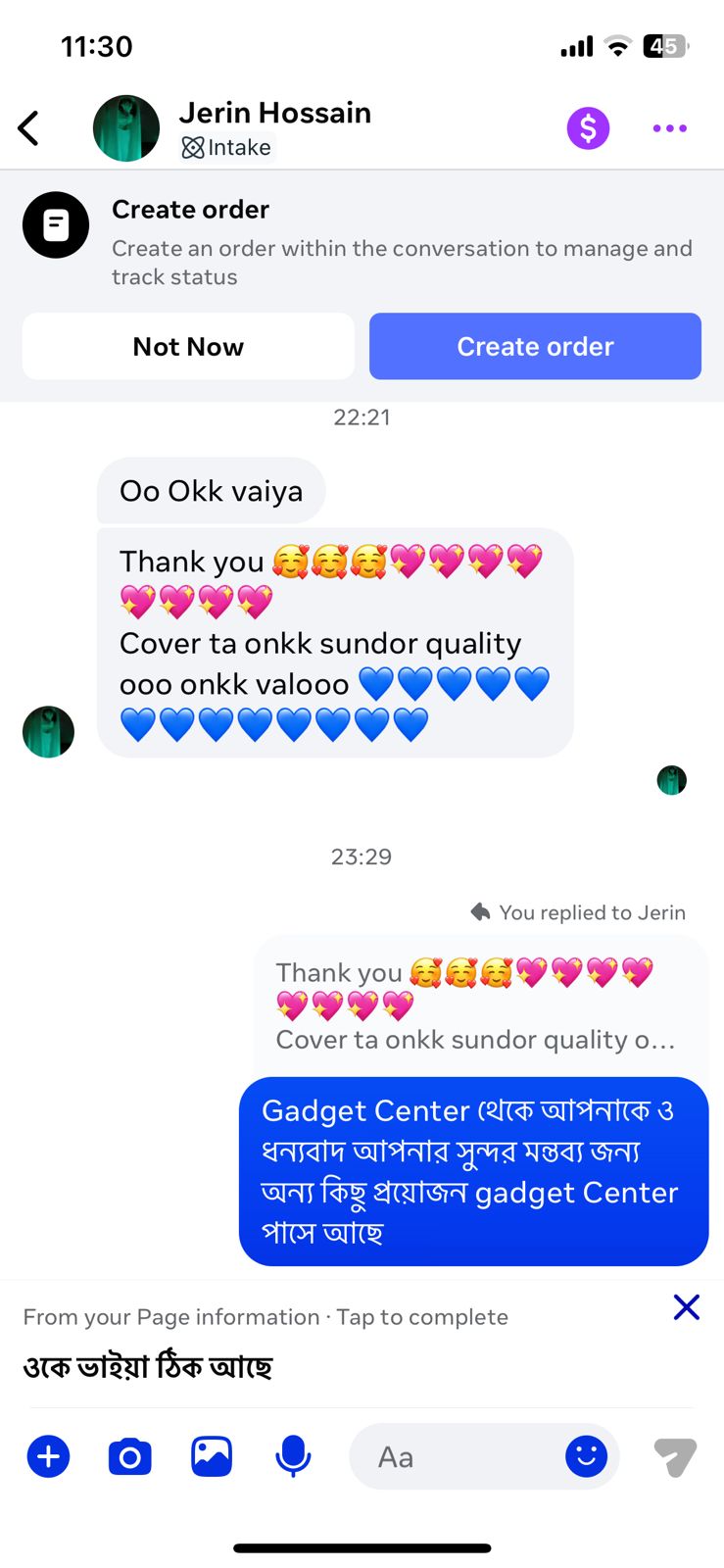
Task: Open the photo gallery picker
Action: [x=212, y=1456]
